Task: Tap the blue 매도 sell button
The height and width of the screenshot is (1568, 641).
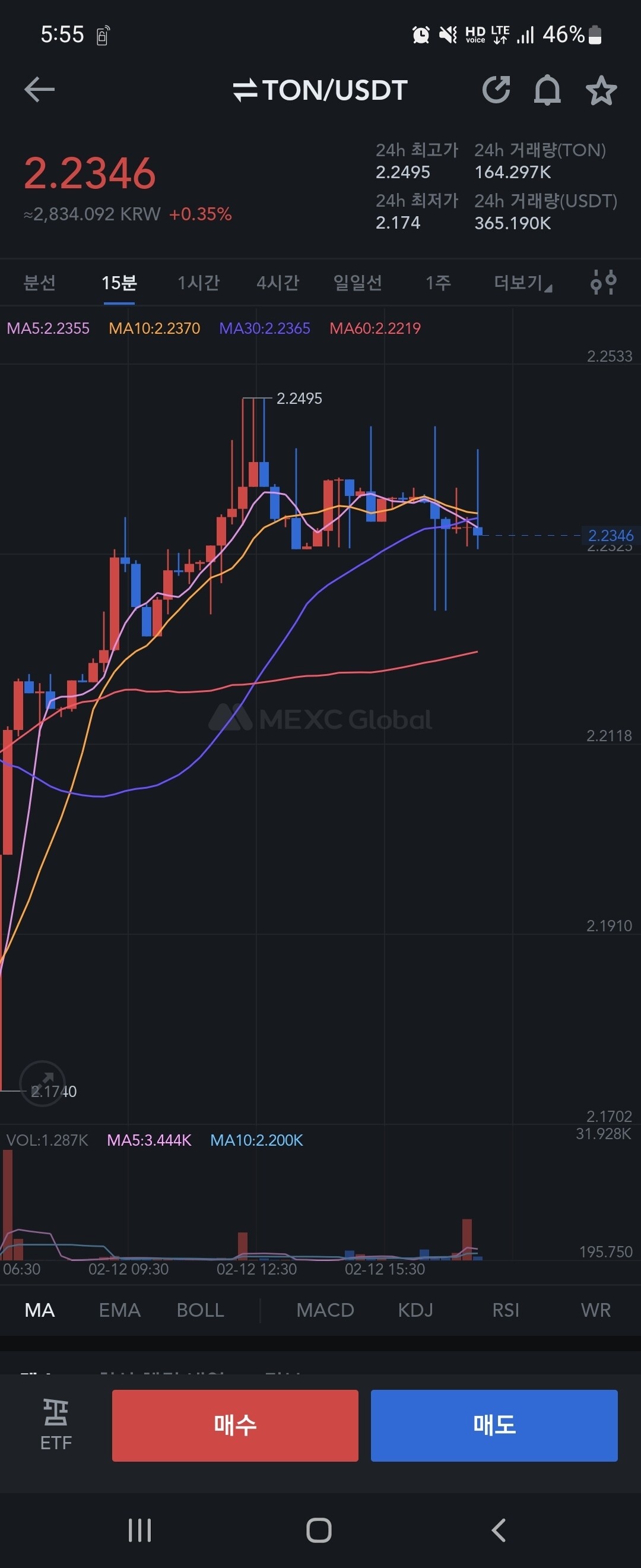Action: coord(494,1425)
